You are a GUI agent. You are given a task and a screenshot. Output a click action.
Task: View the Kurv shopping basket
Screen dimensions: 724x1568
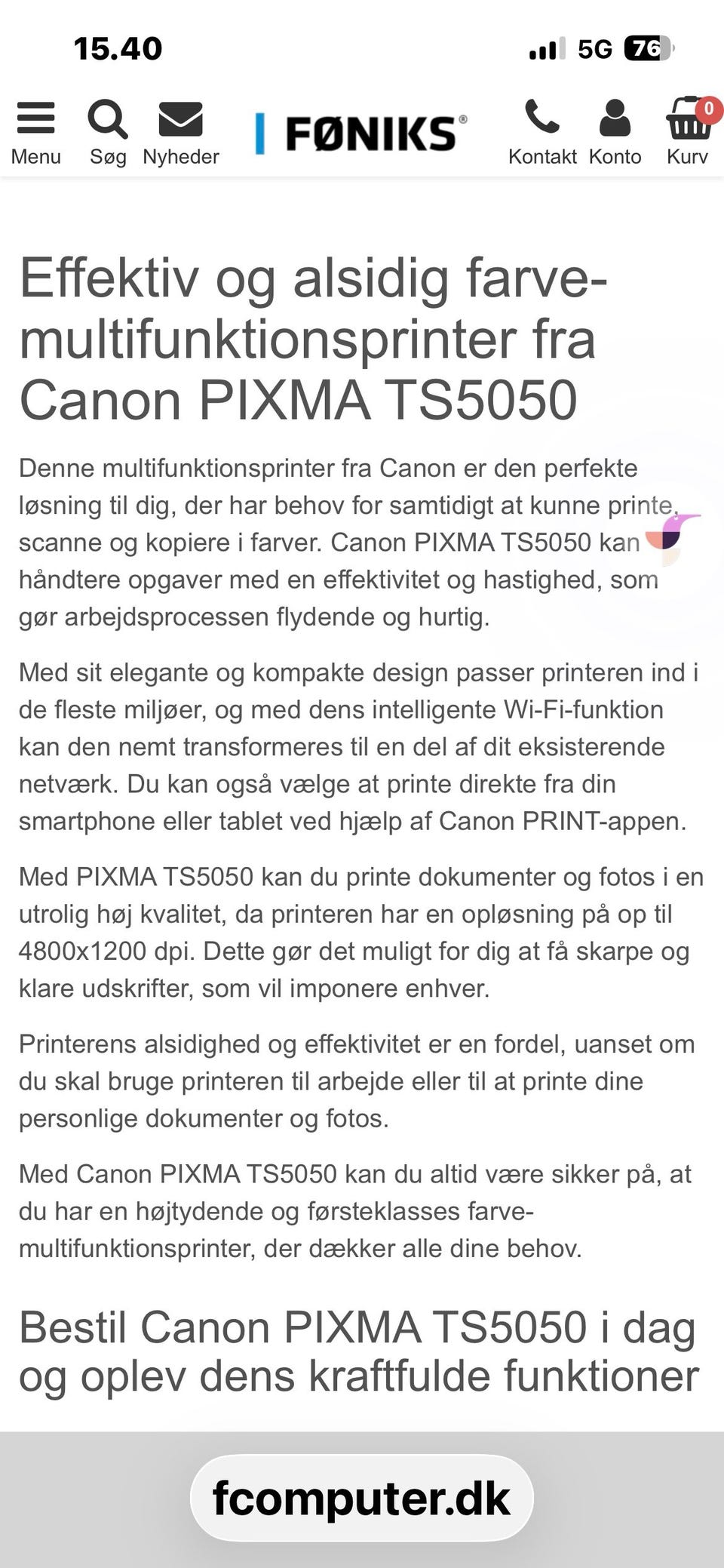(x=688, y=133)
